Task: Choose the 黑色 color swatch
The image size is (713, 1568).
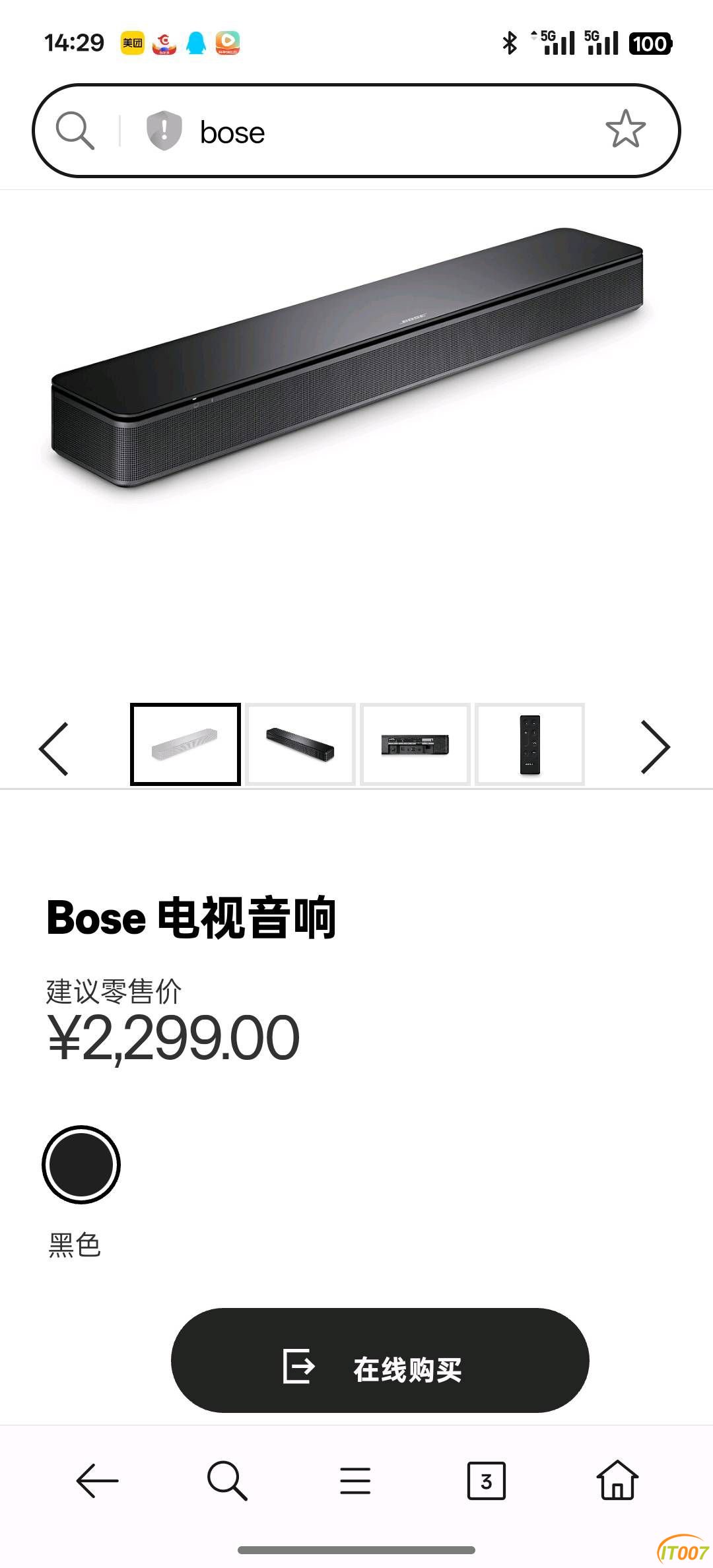Action: (81, 1165)
